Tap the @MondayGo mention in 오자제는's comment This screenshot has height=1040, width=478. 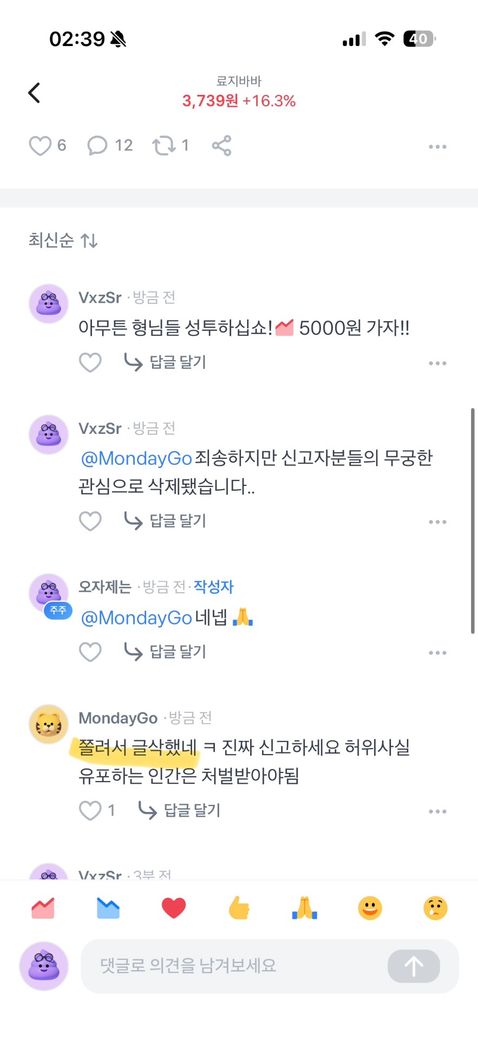[136, 618]
